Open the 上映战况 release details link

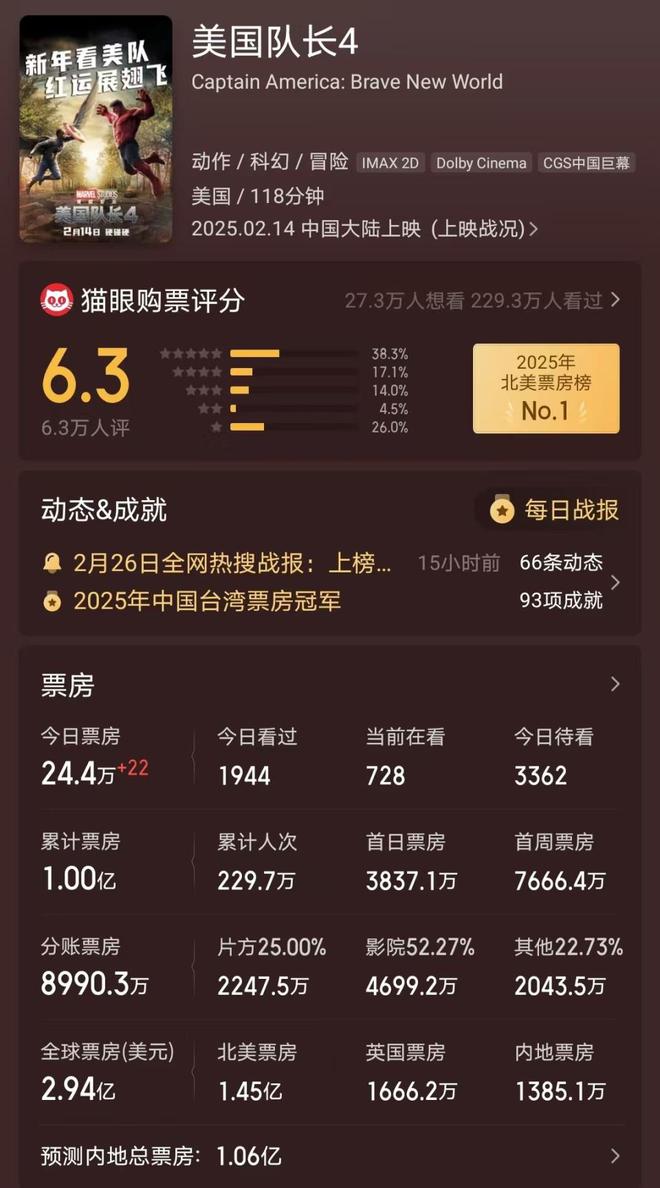(485, 228)
